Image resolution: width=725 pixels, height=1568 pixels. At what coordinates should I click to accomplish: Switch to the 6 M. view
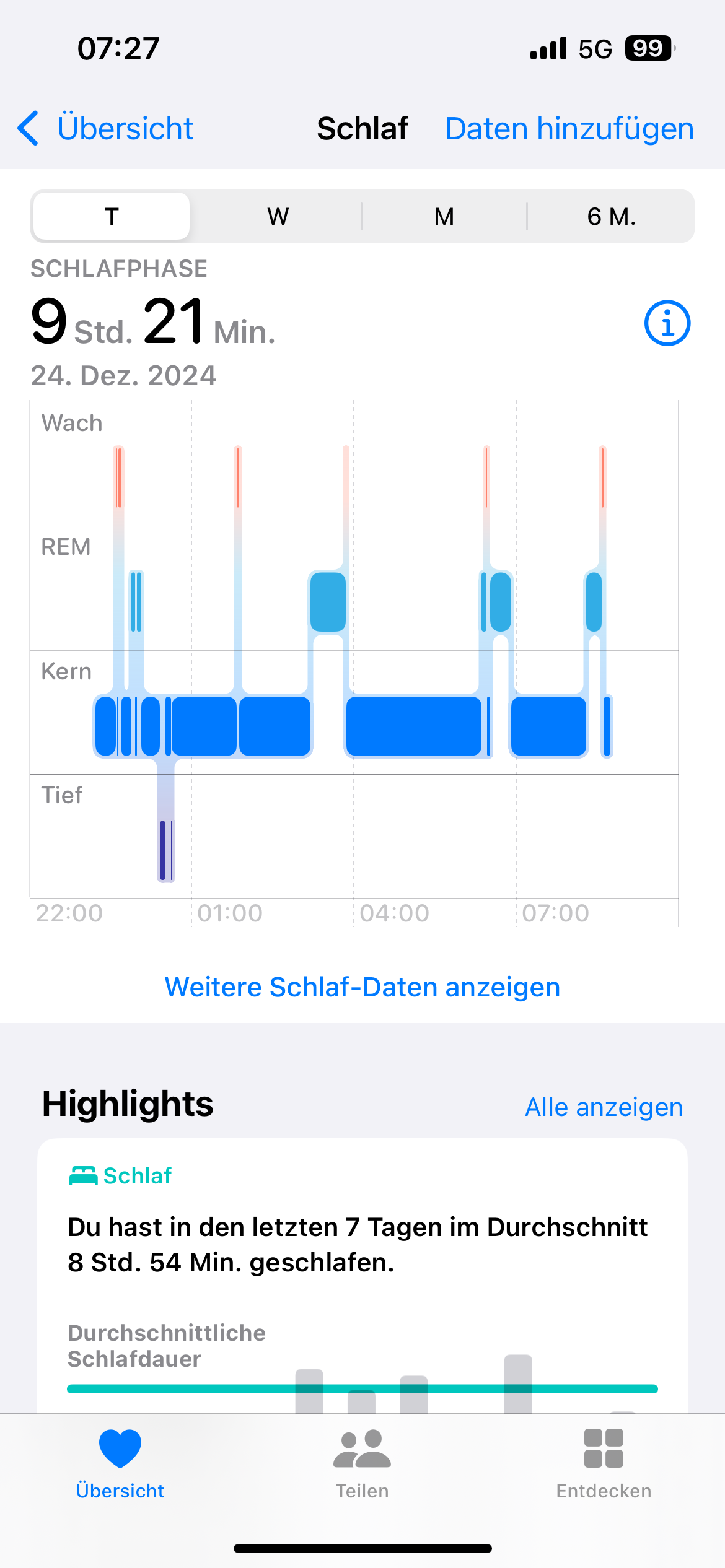[611, 217]
